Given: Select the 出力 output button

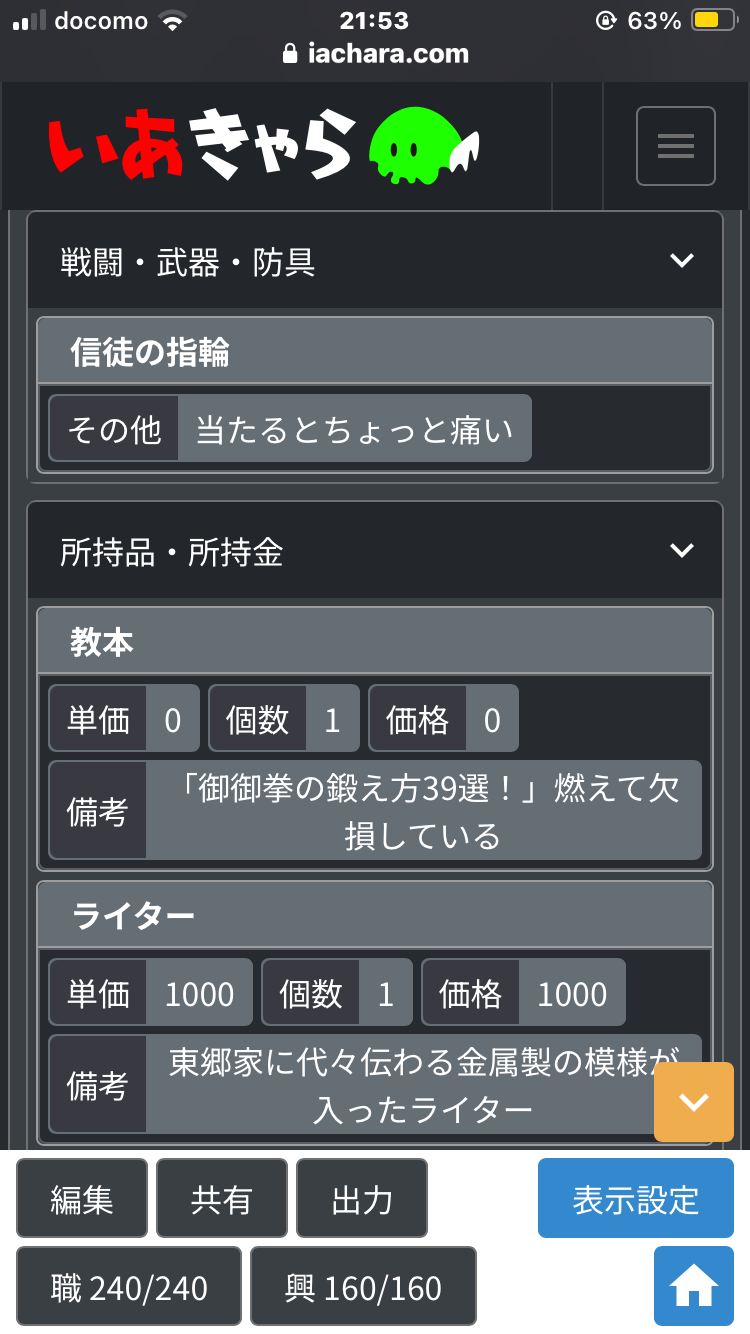Looking at the screenshot, I should [x=362, y=1199].
